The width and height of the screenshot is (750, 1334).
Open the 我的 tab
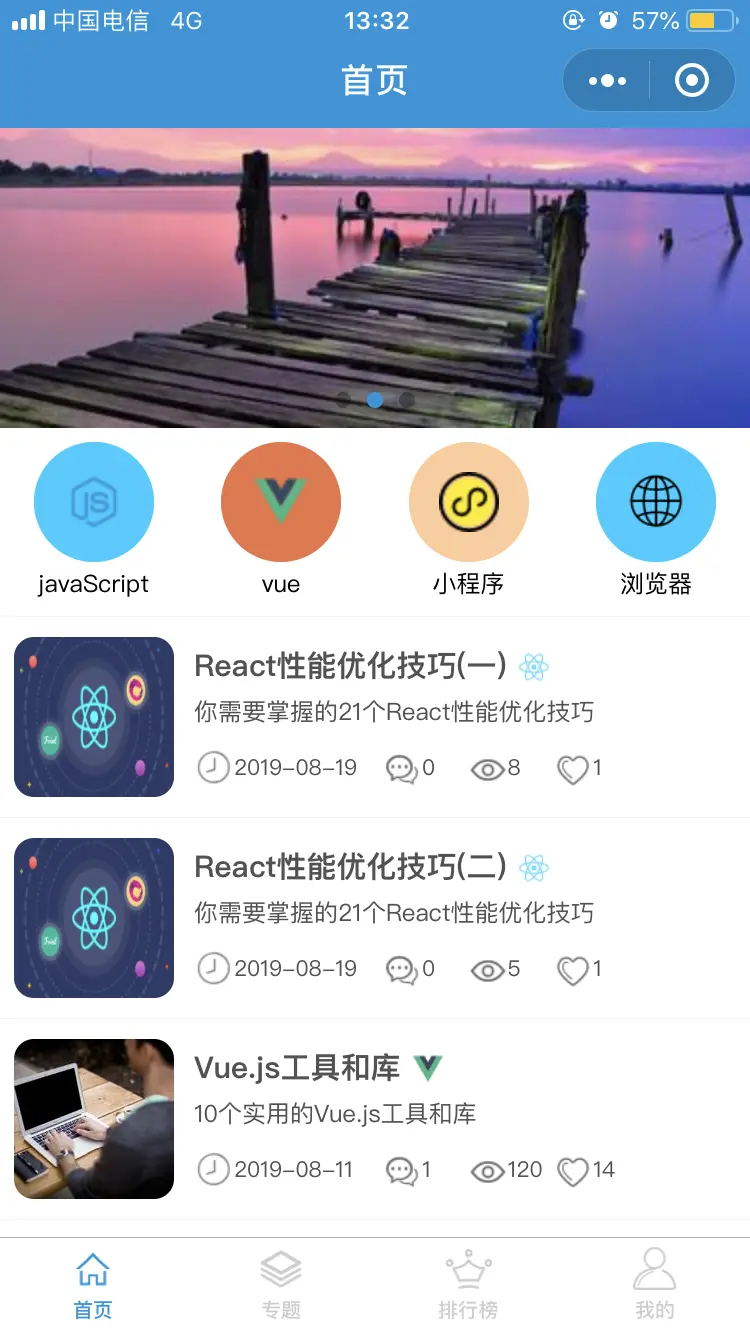[655, 1285]
